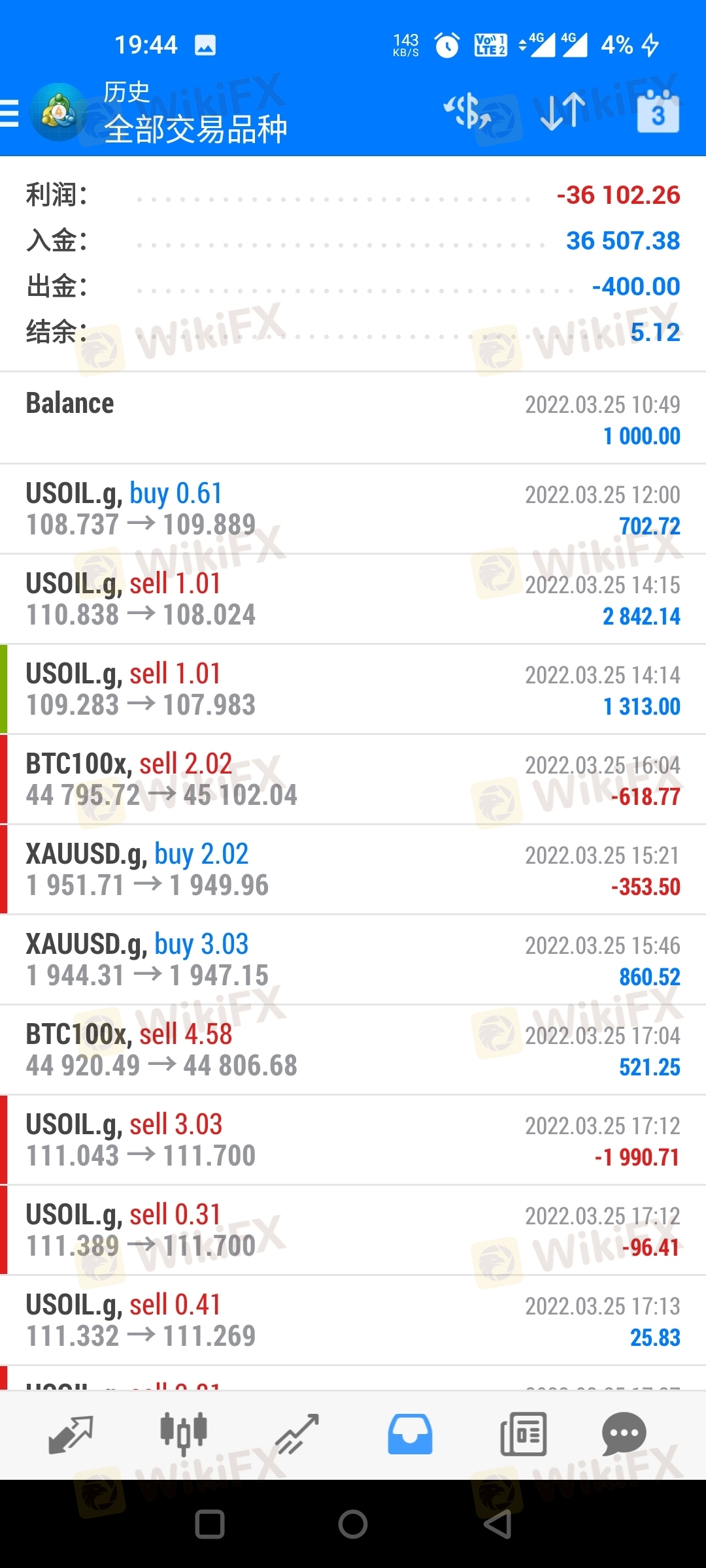Expand the USOIL.g buy 0.61 trade
Screen dimensions: 706x1568
[353, 509]
